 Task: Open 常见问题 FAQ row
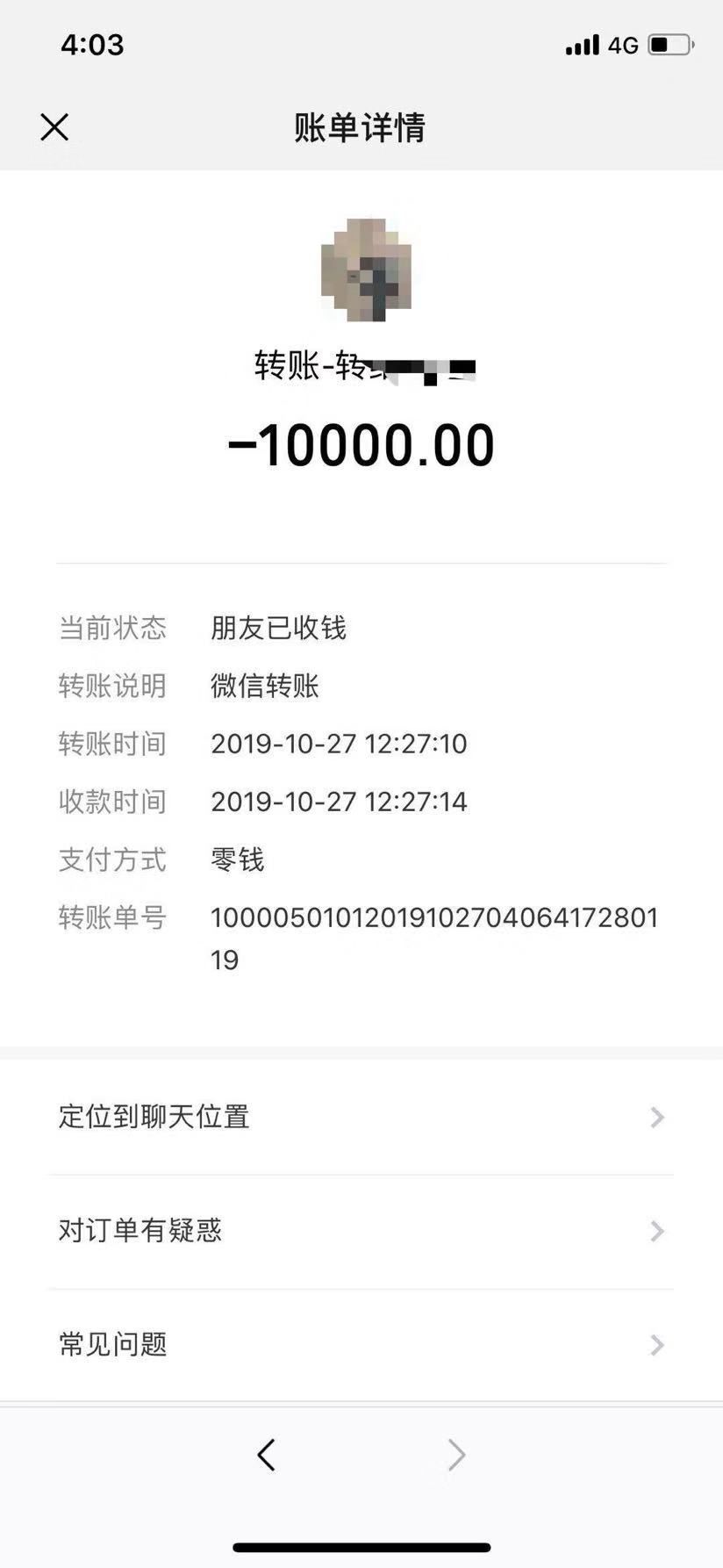pos(361,1344)
